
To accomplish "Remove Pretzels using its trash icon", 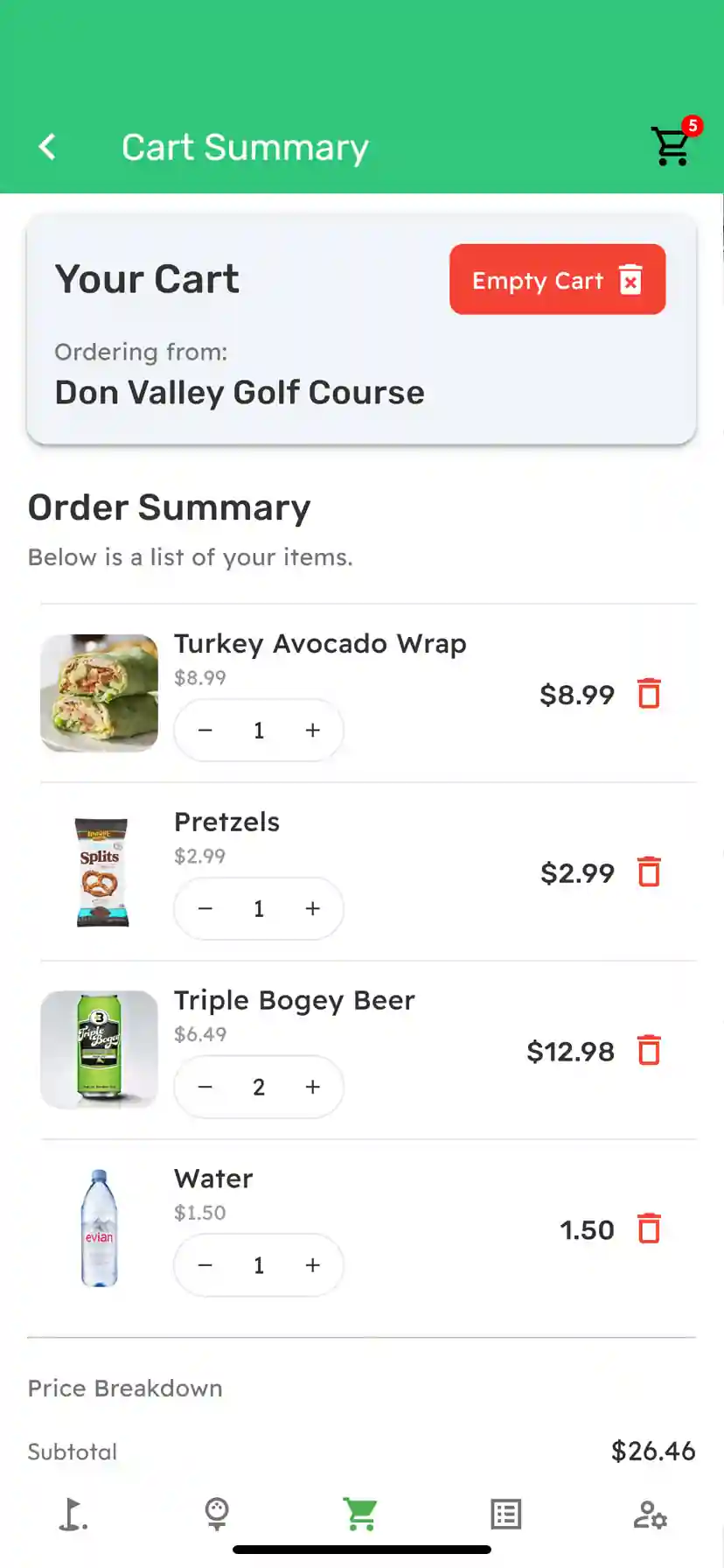I will click(x=649, y=872).
